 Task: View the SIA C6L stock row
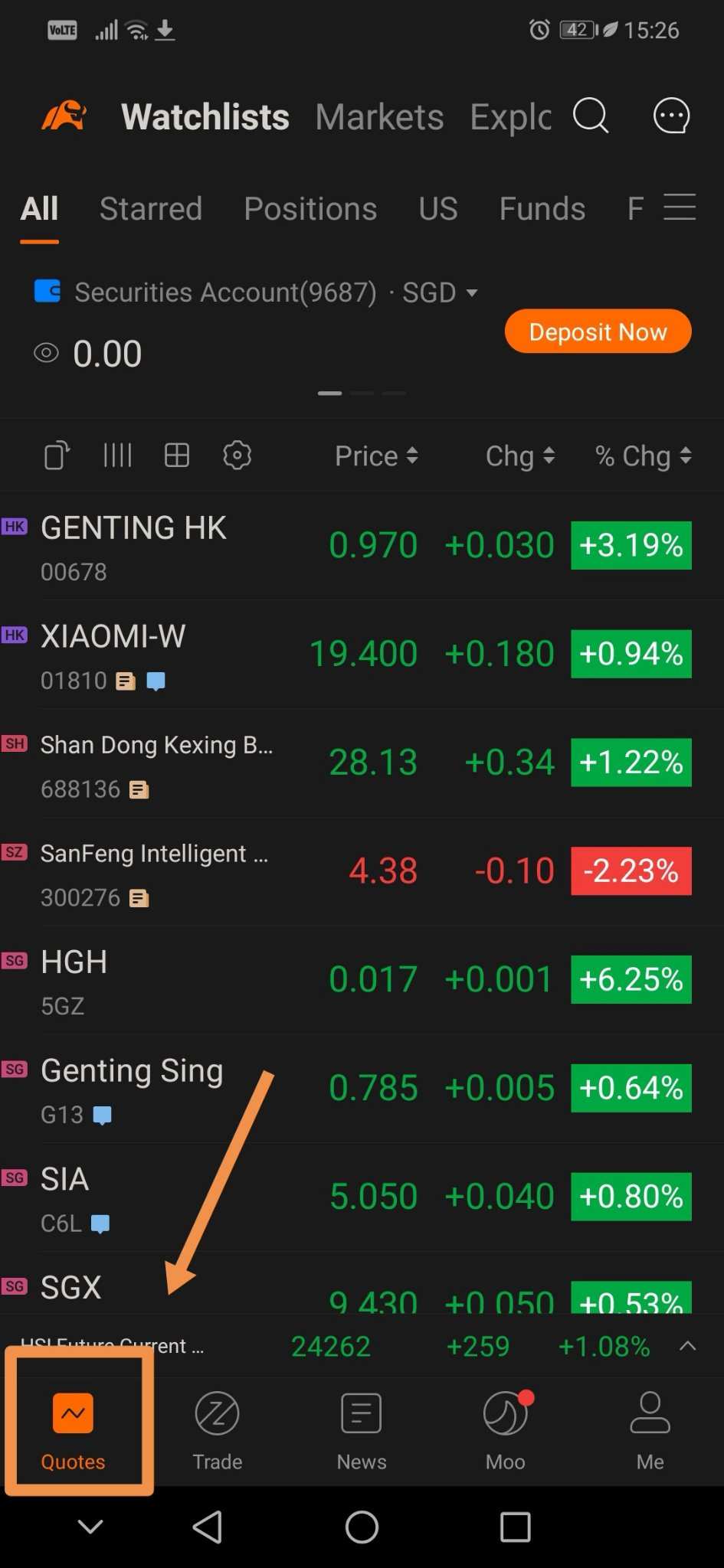pos(362,1197)
